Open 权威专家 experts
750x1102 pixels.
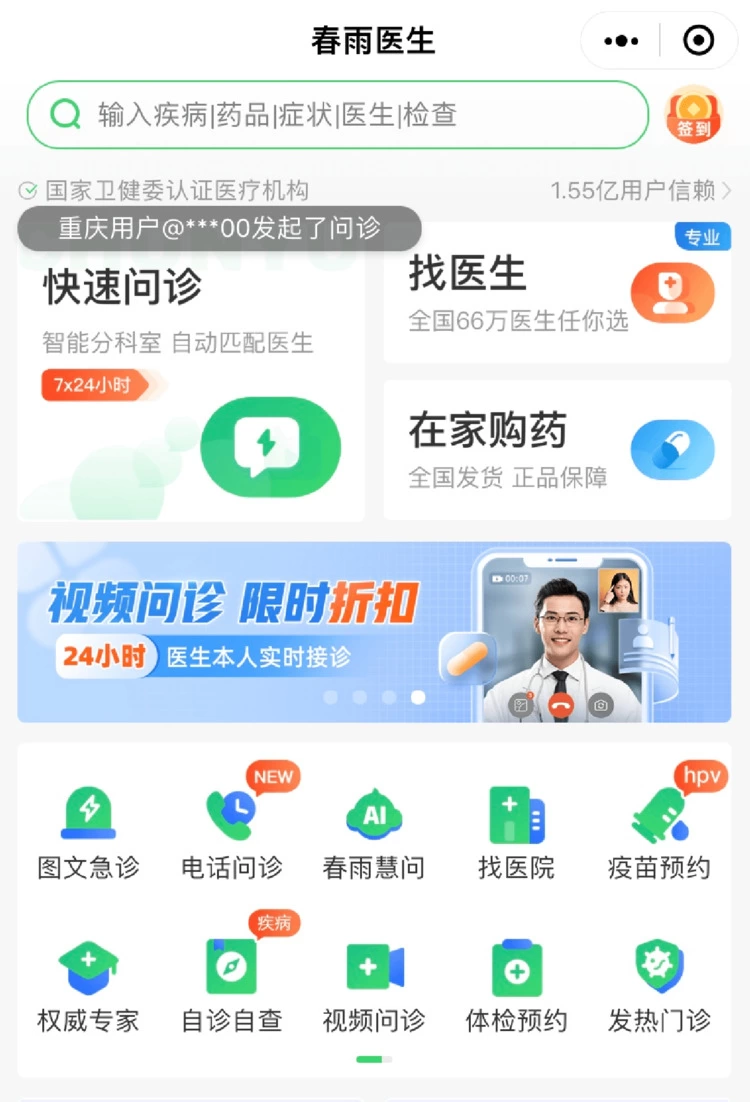[x=88, y=986]
